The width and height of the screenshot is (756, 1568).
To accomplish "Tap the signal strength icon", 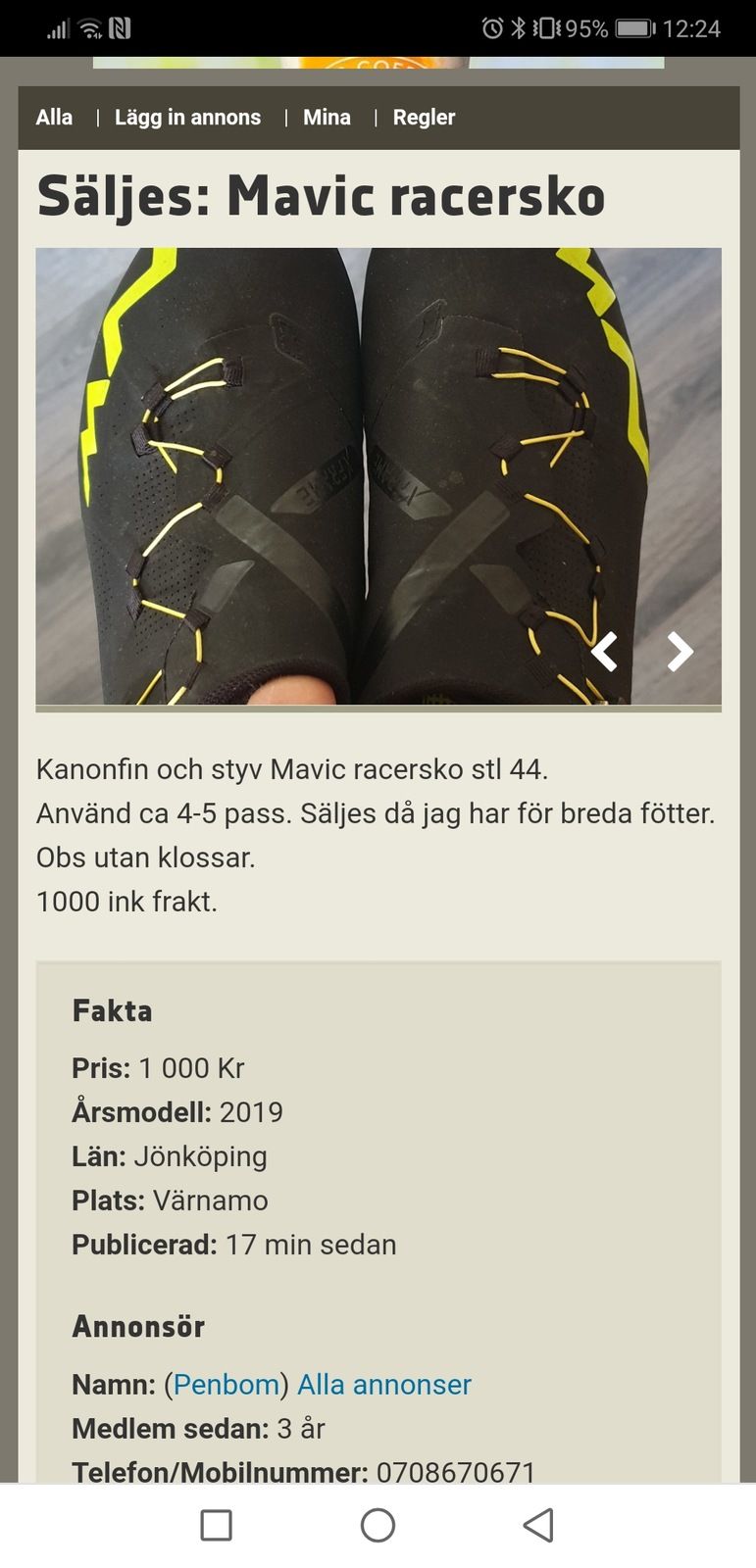I will 56,27.
